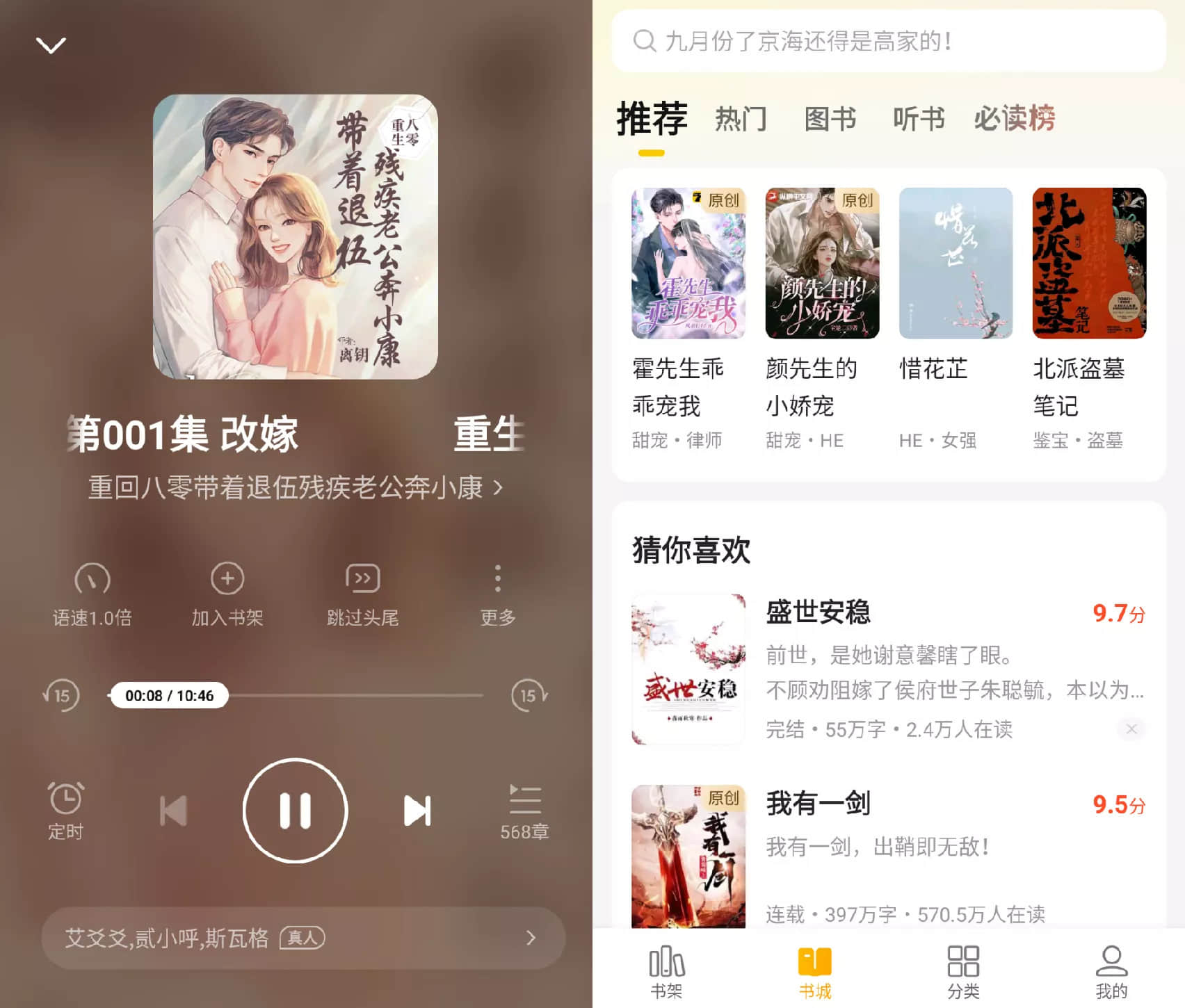The height and width of the screenshot is (1008, 1185).
Task: Set a sleep timer with 定时
Action: (x=65, y=810)
